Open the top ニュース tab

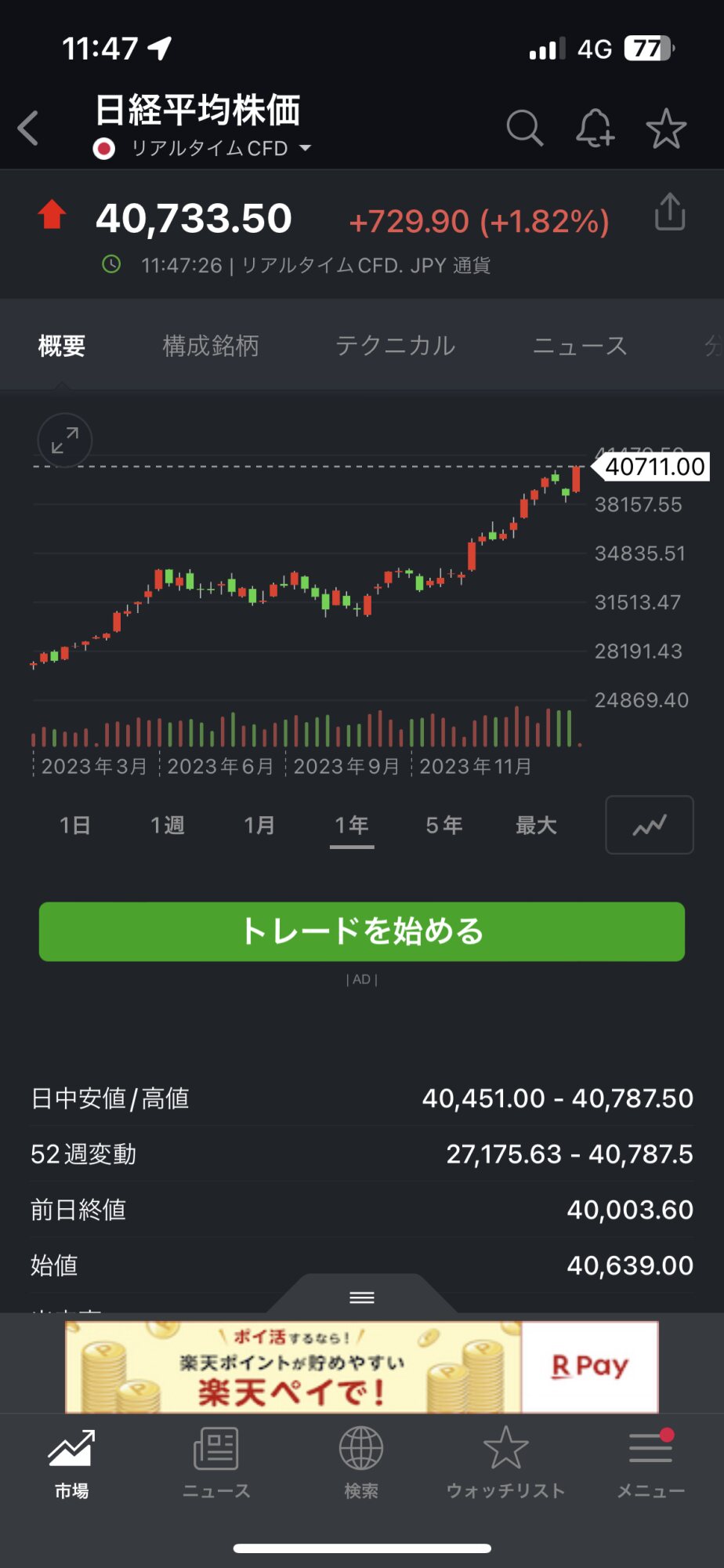[x=580, y=346]
